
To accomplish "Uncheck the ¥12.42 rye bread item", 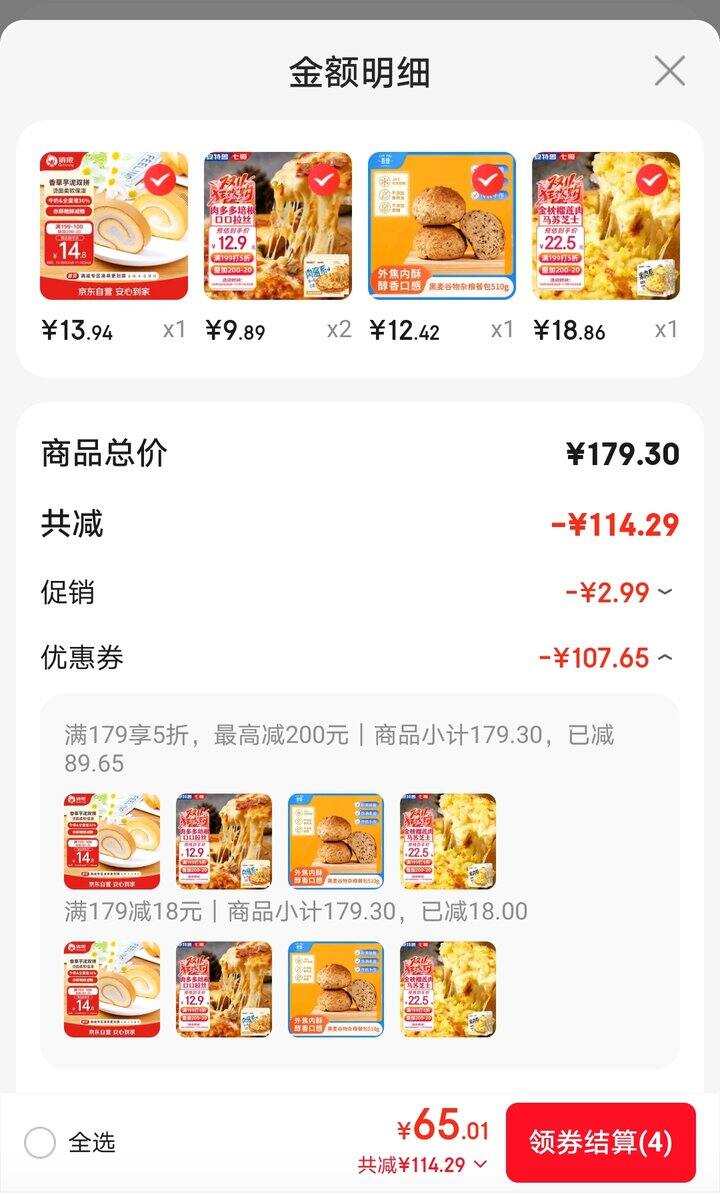I will pyautogui.click(x=487, y=180).
